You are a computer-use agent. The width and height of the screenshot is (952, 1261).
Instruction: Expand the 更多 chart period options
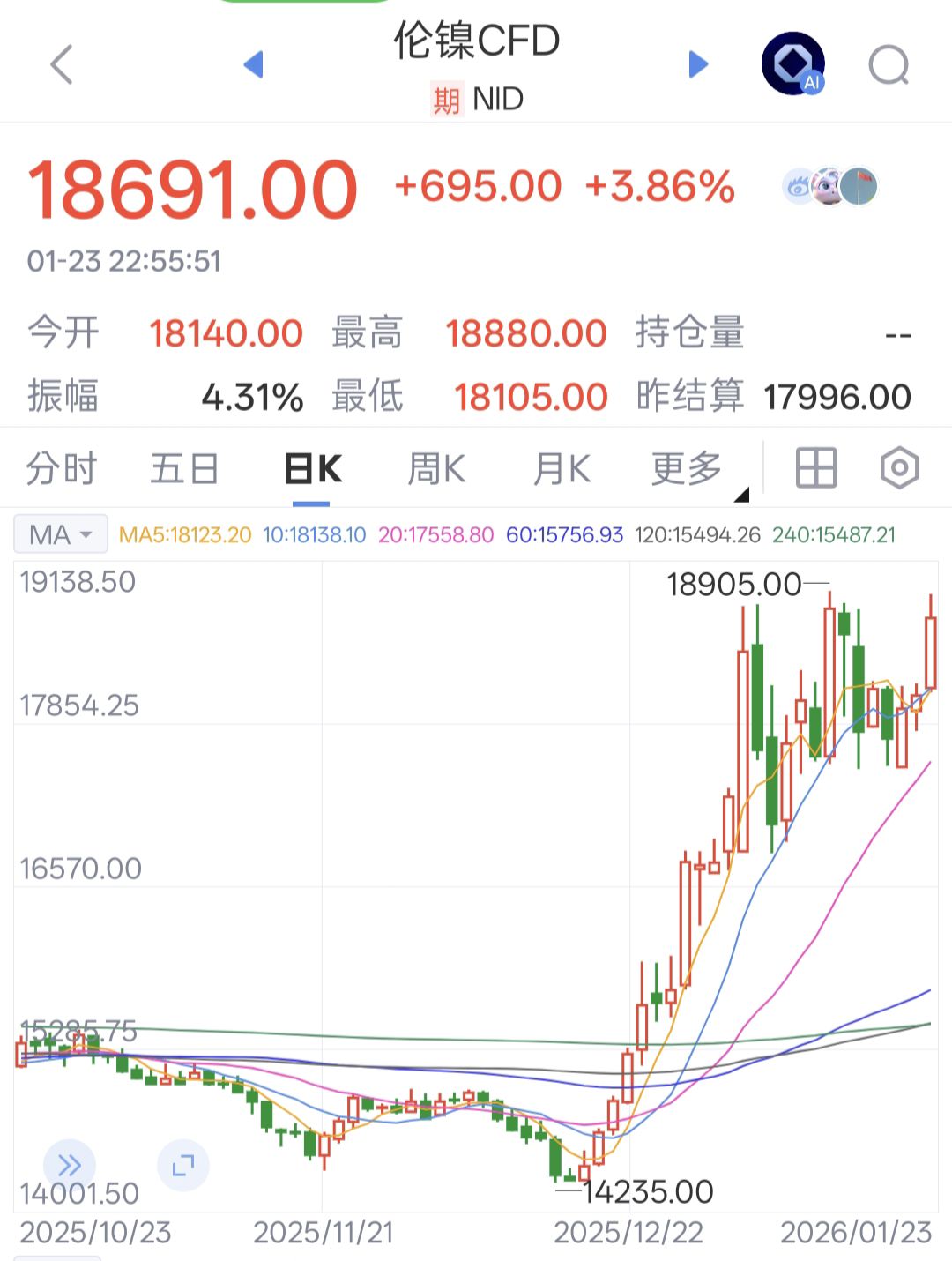click(689, 468)
